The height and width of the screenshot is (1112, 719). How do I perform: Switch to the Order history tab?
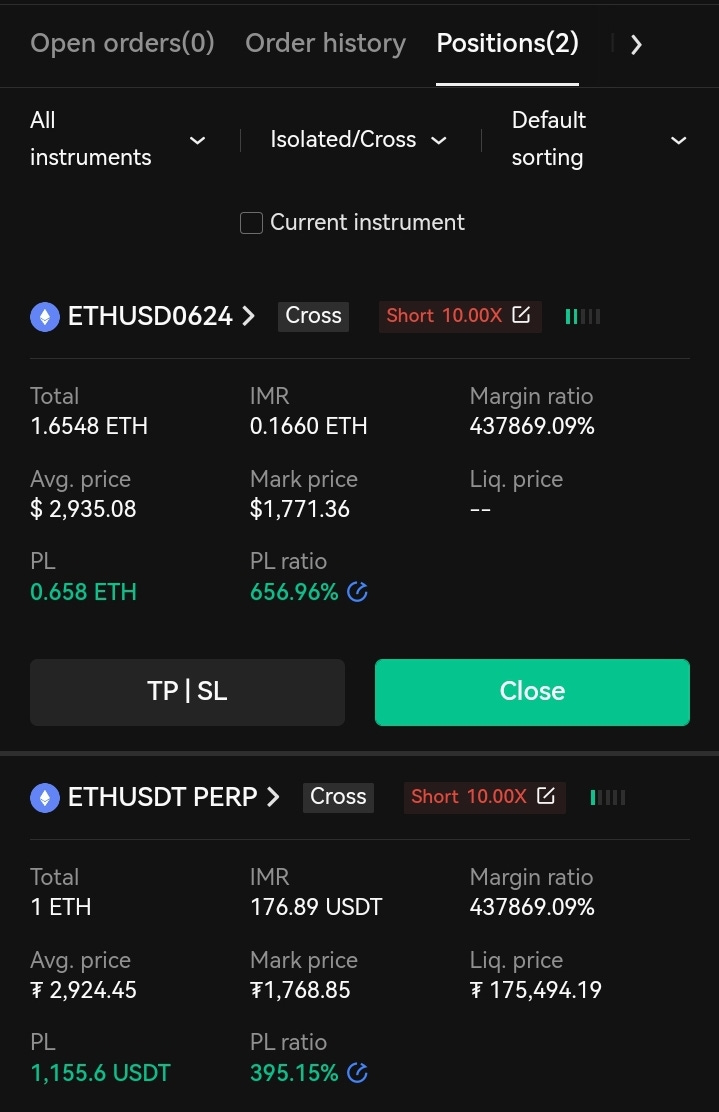coord(325,44)
